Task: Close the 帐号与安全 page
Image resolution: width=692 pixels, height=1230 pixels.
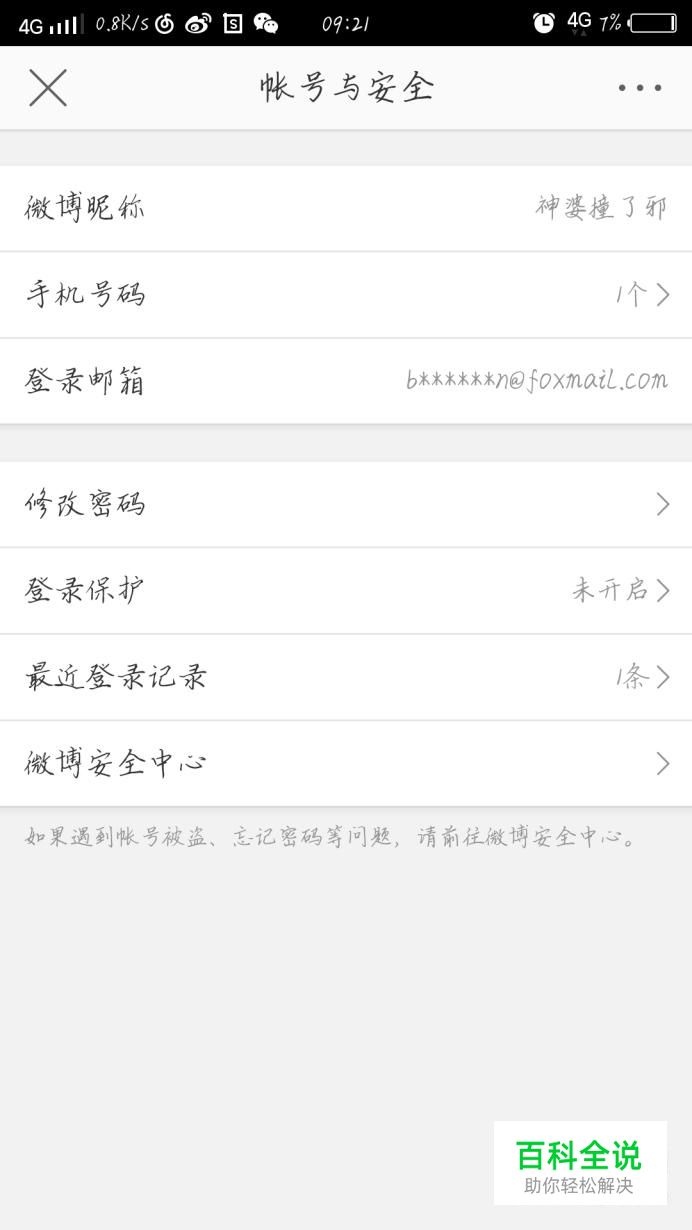Action: click(47, 88)
